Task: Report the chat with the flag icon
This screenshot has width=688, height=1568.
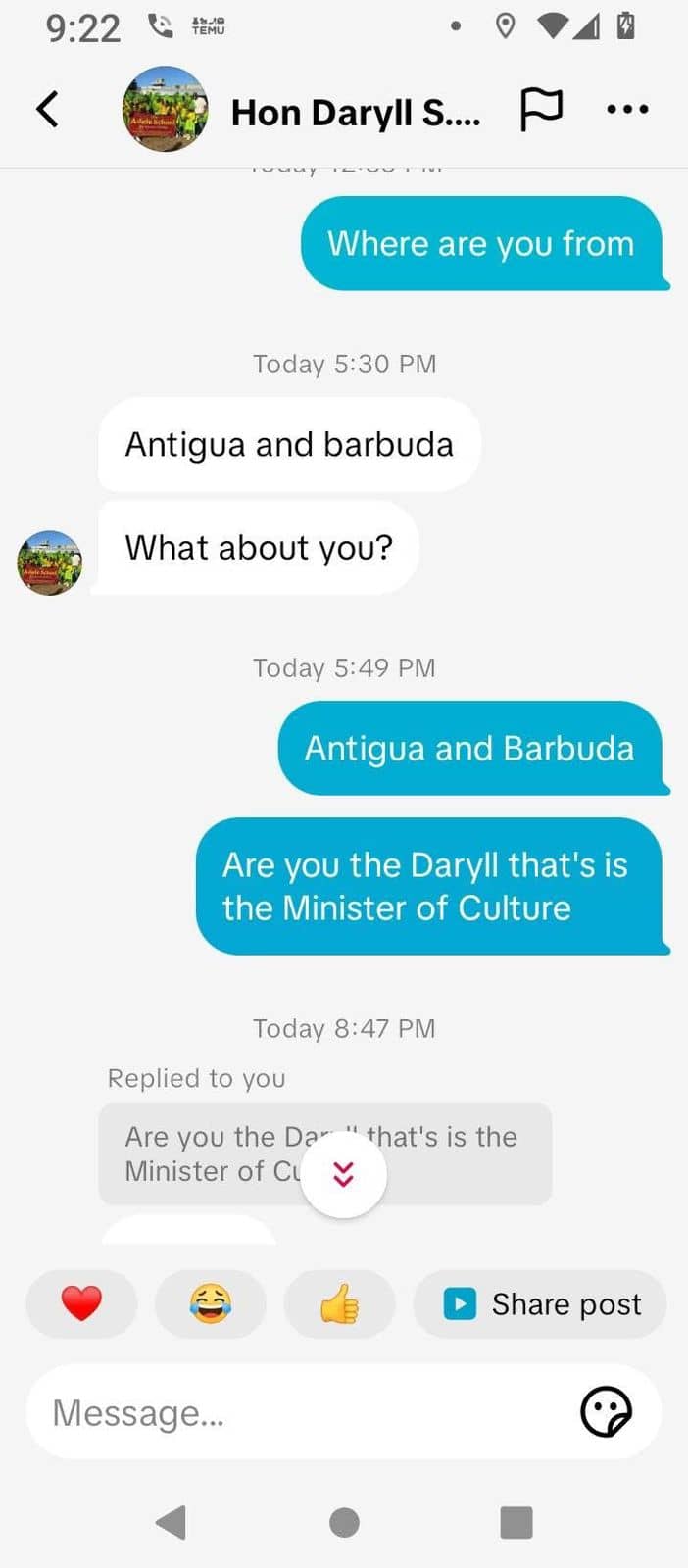Action: (541, 109)
